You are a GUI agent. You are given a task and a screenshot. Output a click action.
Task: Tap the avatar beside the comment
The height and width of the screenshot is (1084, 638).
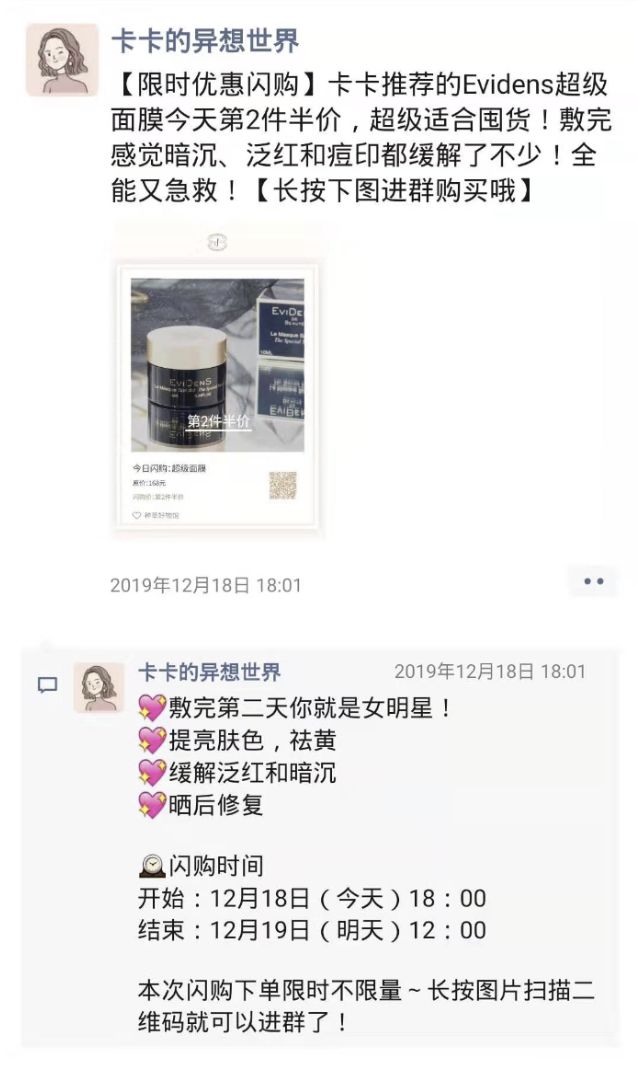[99, 687]
